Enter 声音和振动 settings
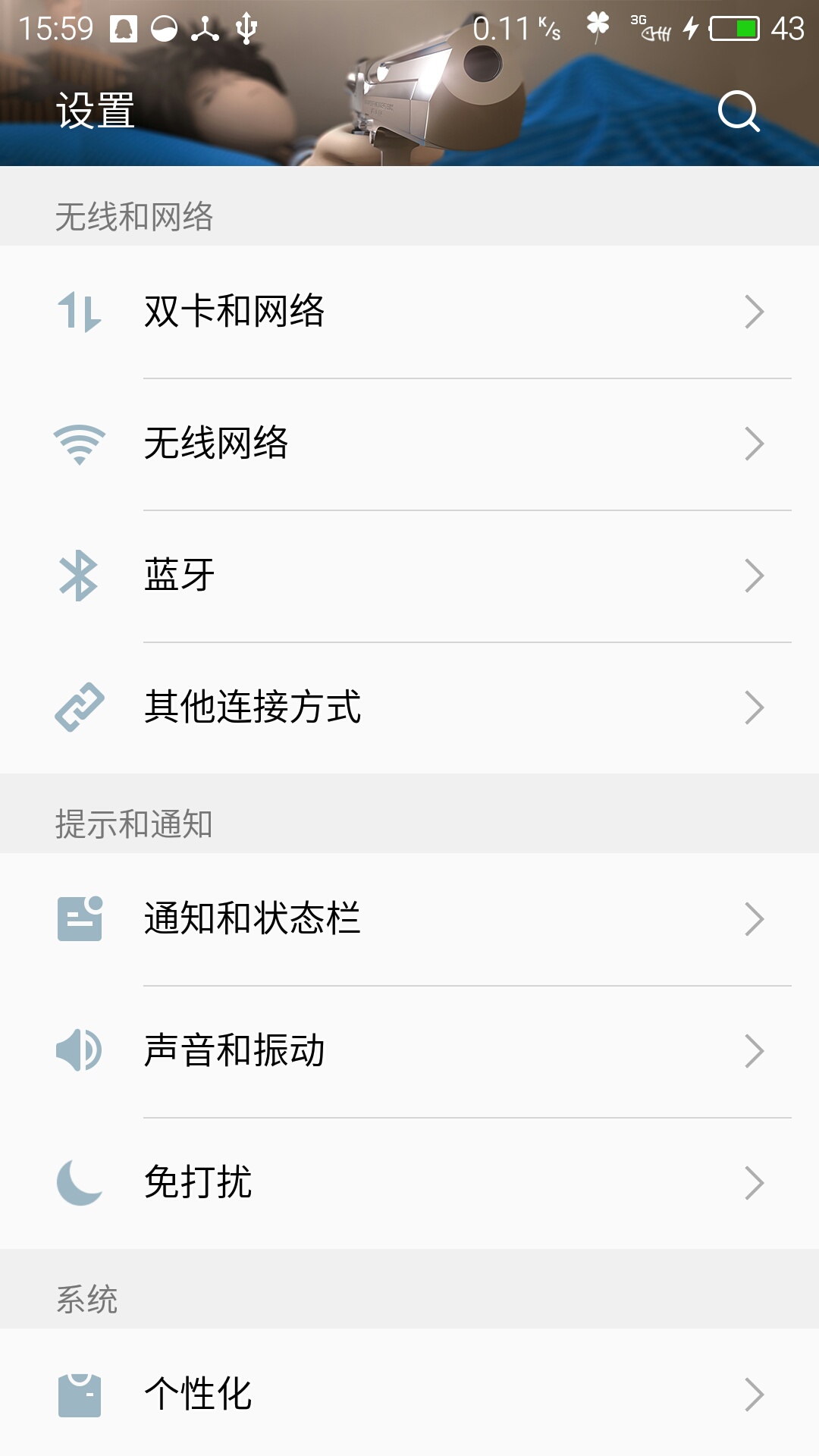The height and width of the screenshot is (1456, 819). tap(409, 1051)
